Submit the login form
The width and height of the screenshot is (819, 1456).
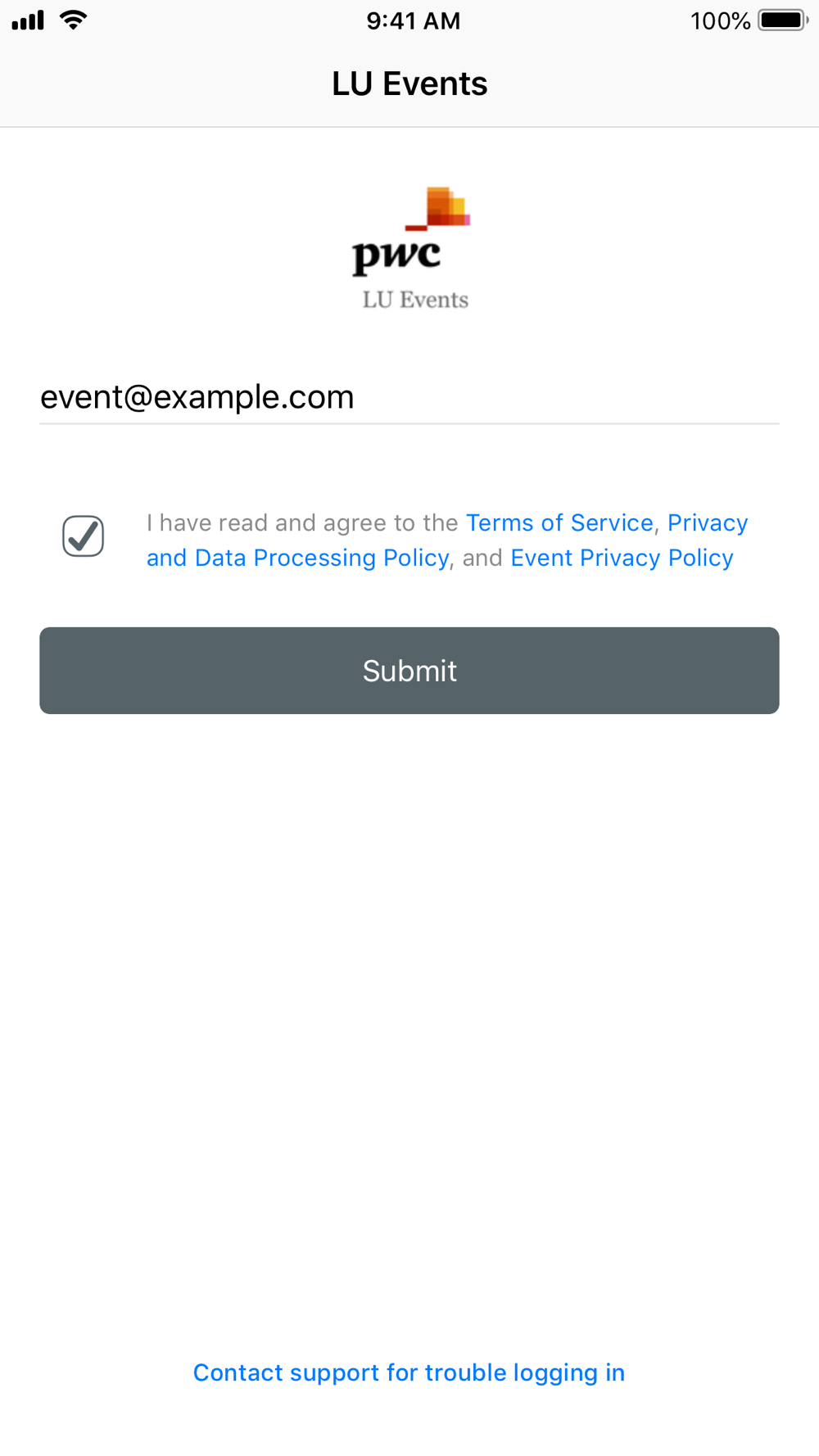coord(409,671)
